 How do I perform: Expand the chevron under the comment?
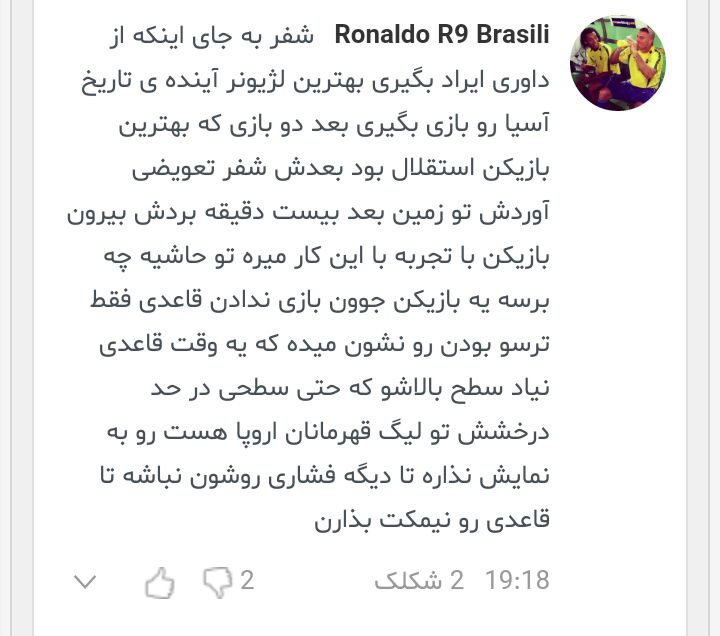point(86,581)
